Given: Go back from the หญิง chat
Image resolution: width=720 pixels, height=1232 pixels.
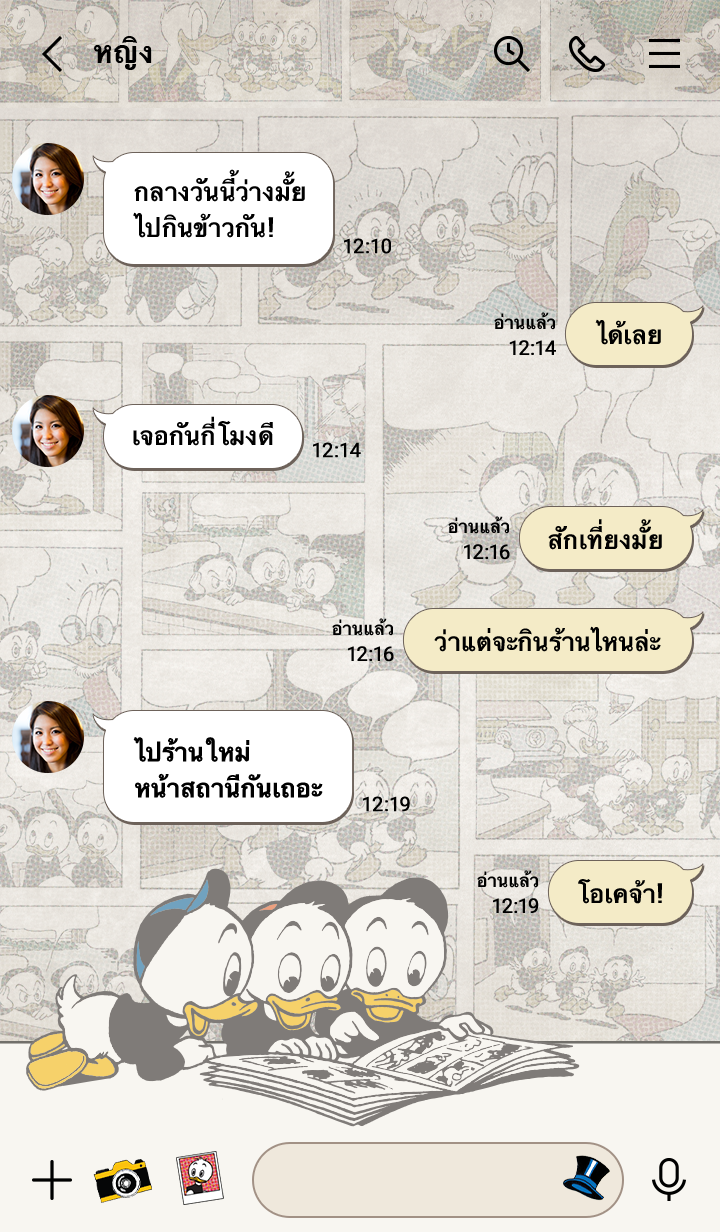Looking at the screenshot, I should pos(52,54).
